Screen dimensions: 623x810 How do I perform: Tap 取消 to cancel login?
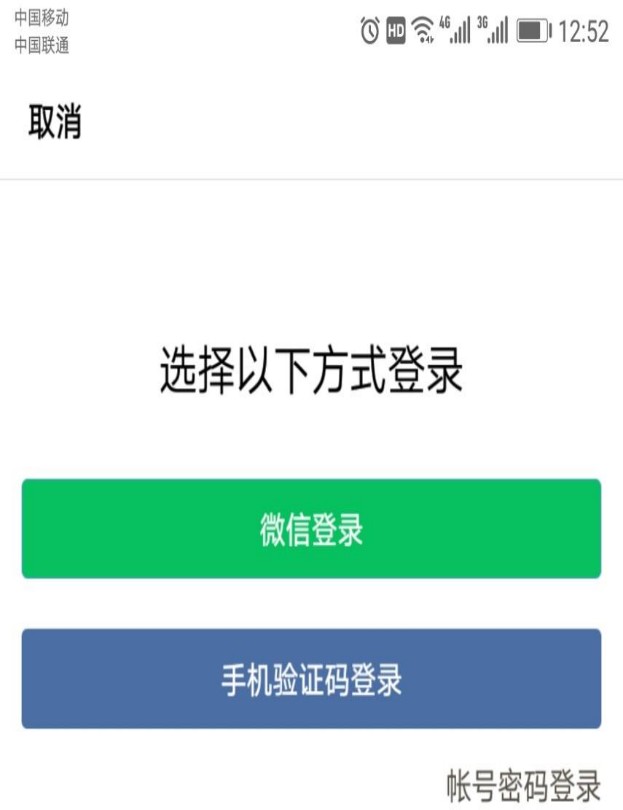pyautogui.click(x=55, y=124)
